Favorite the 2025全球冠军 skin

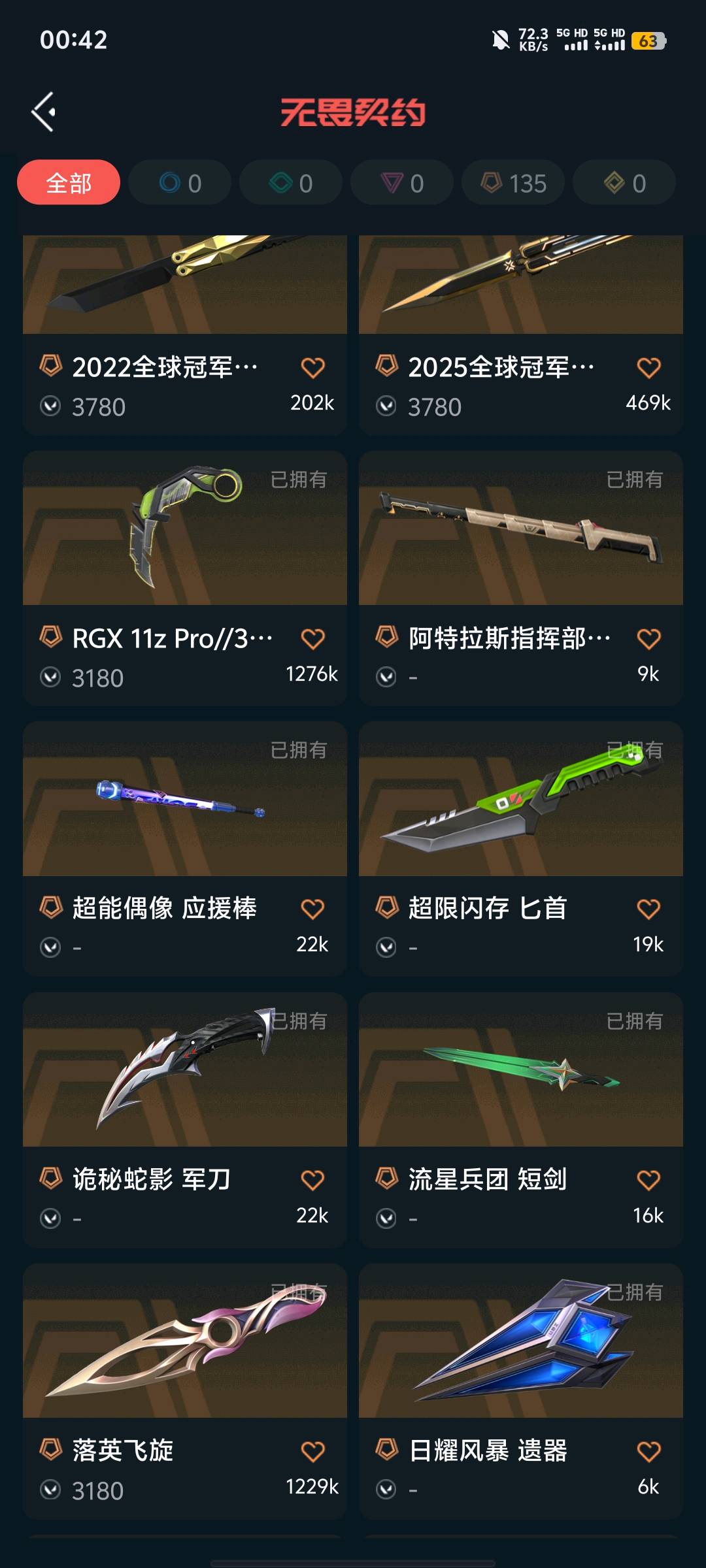[648, 368]
